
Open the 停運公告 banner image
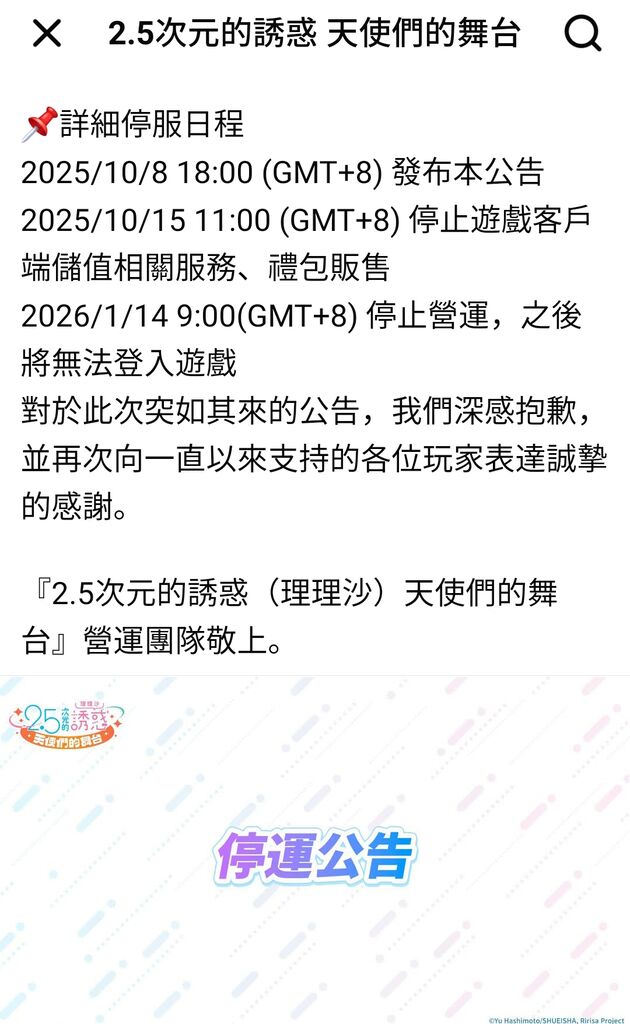pyautogui.click(x=315, y=853)
